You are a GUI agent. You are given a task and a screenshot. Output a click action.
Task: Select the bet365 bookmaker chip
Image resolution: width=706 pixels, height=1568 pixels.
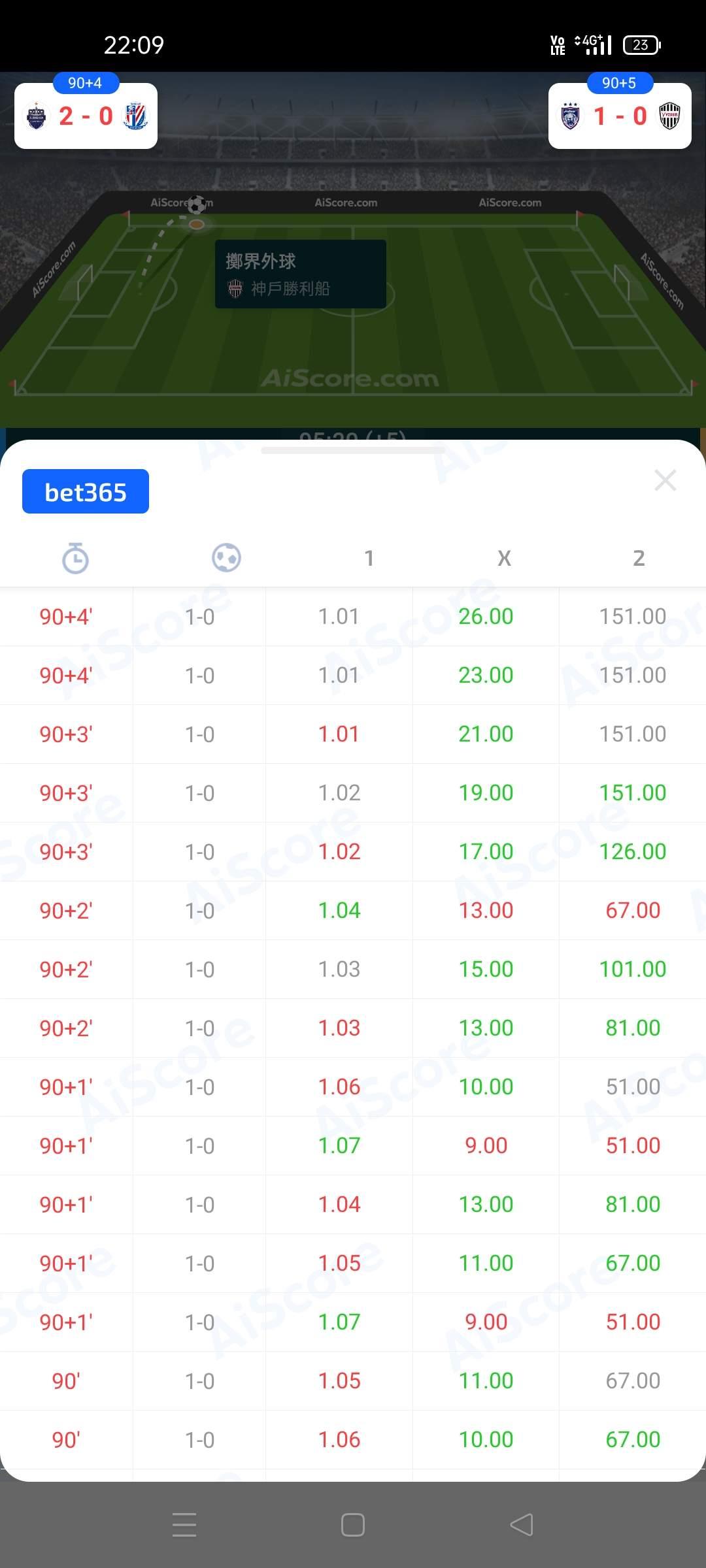point(86,492)
